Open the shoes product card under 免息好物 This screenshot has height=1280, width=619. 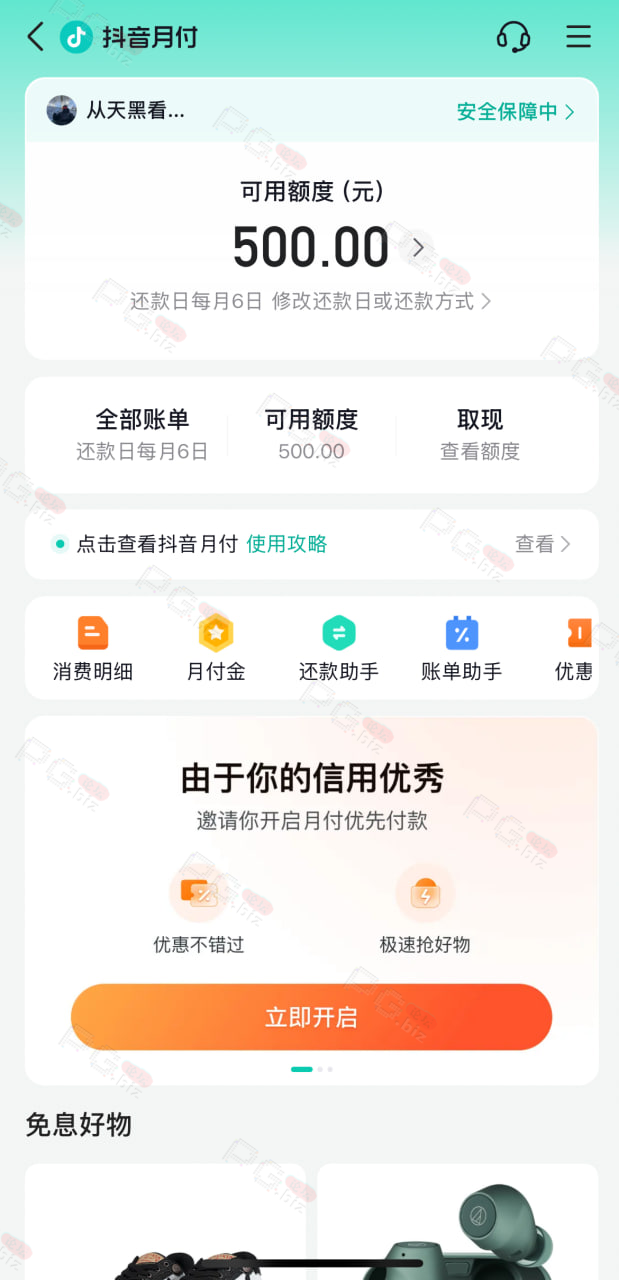pos(165,1222)
